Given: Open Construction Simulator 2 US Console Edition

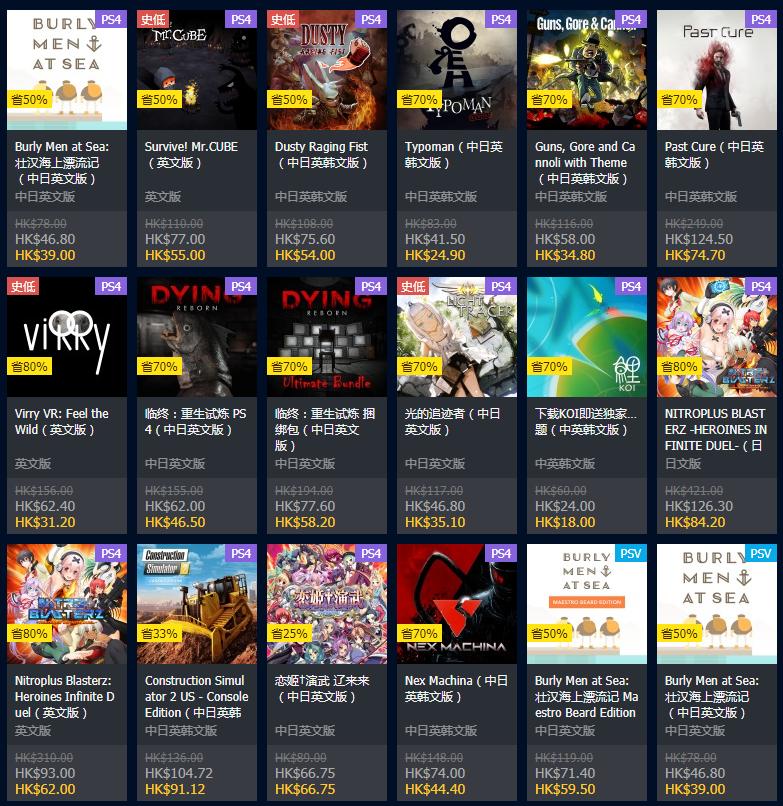Looking at the screenshot, I should [197, 604].
